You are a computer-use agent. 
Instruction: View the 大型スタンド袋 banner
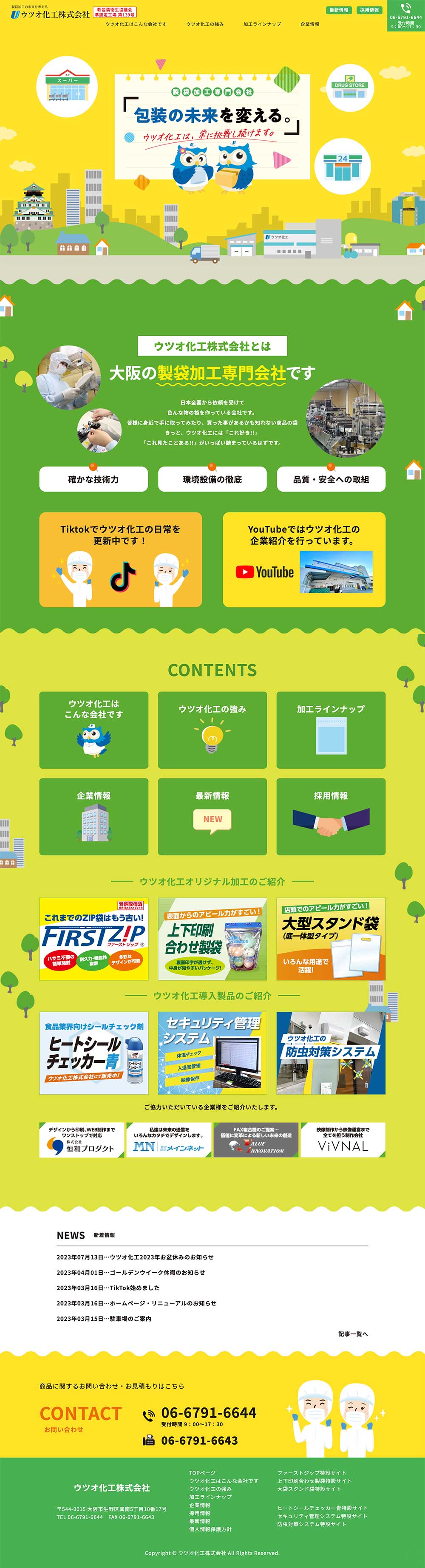pos(331,939)
